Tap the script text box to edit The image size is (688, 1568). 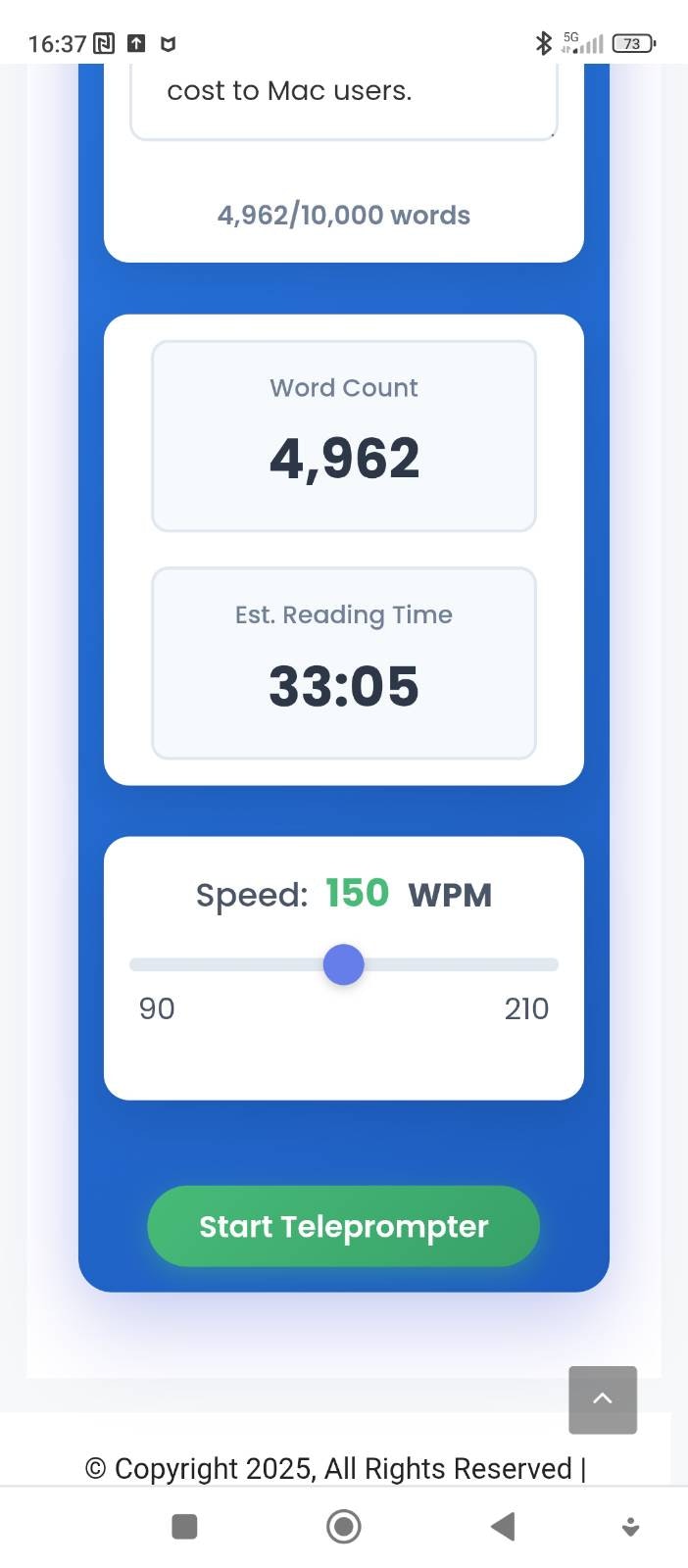[343, 98]
